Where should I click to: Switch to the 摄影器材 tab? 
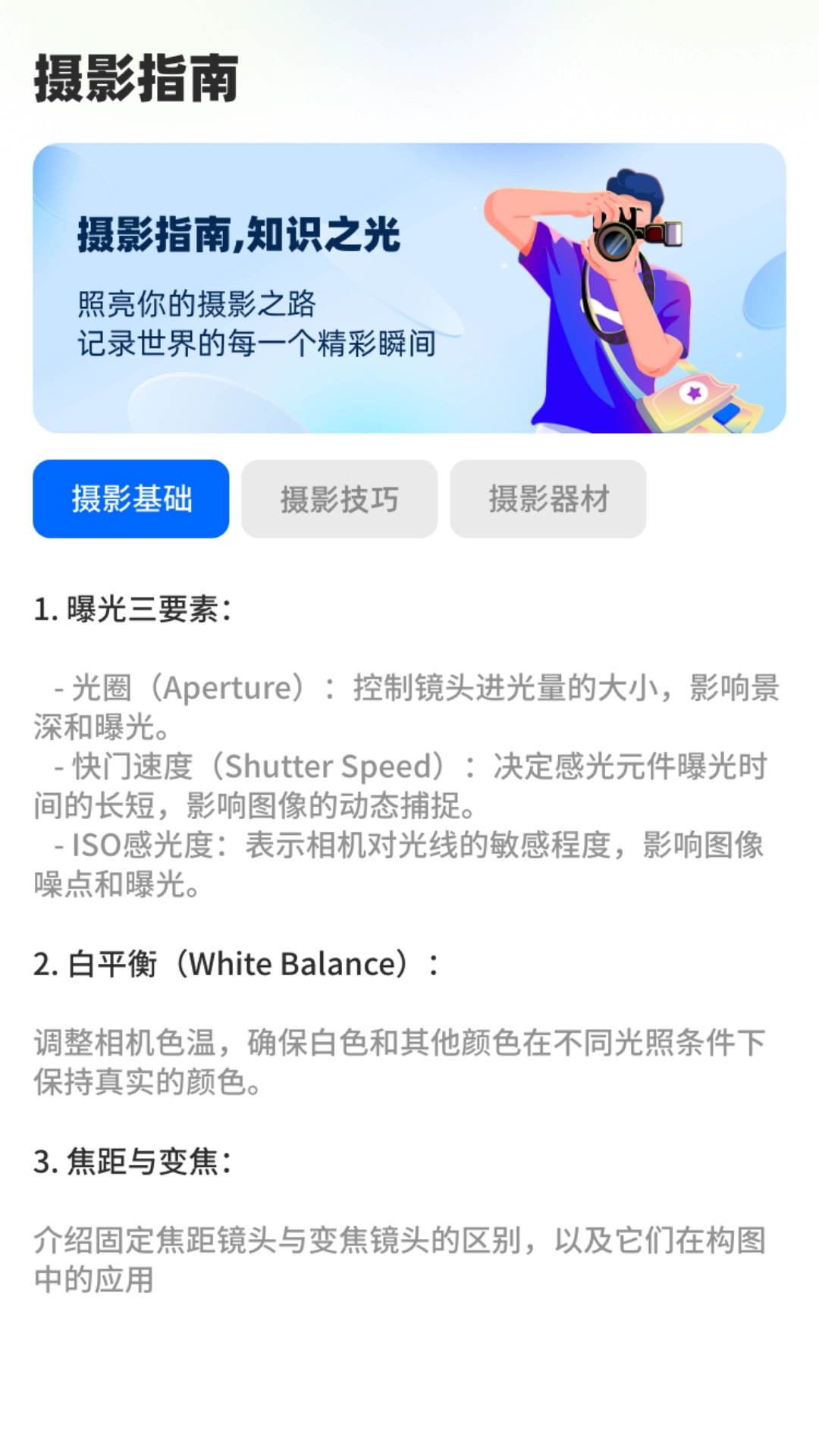pyautogui.click(x=548, y=498)
